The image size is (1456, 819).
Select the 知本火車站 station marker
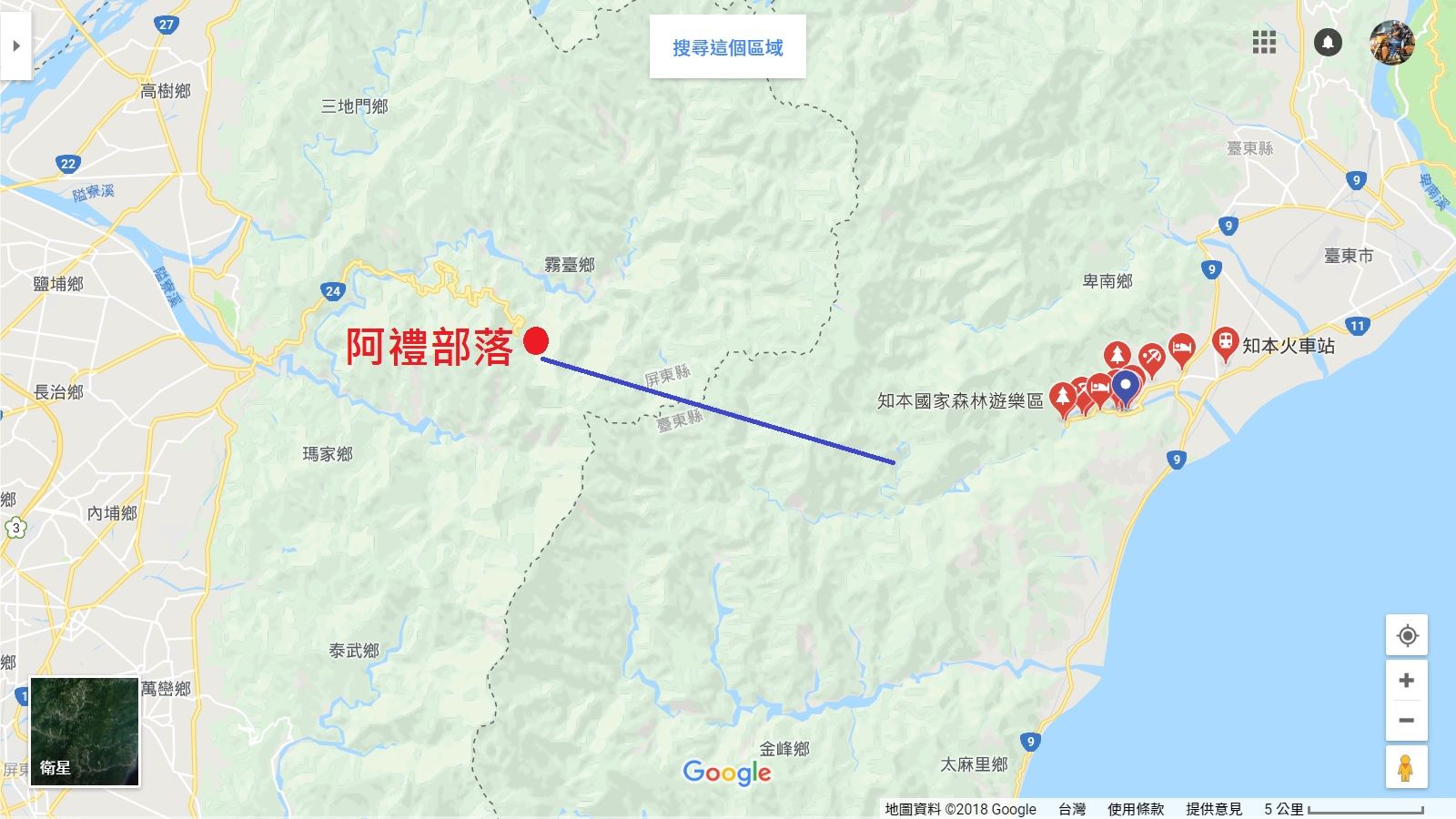(1226, 343)
